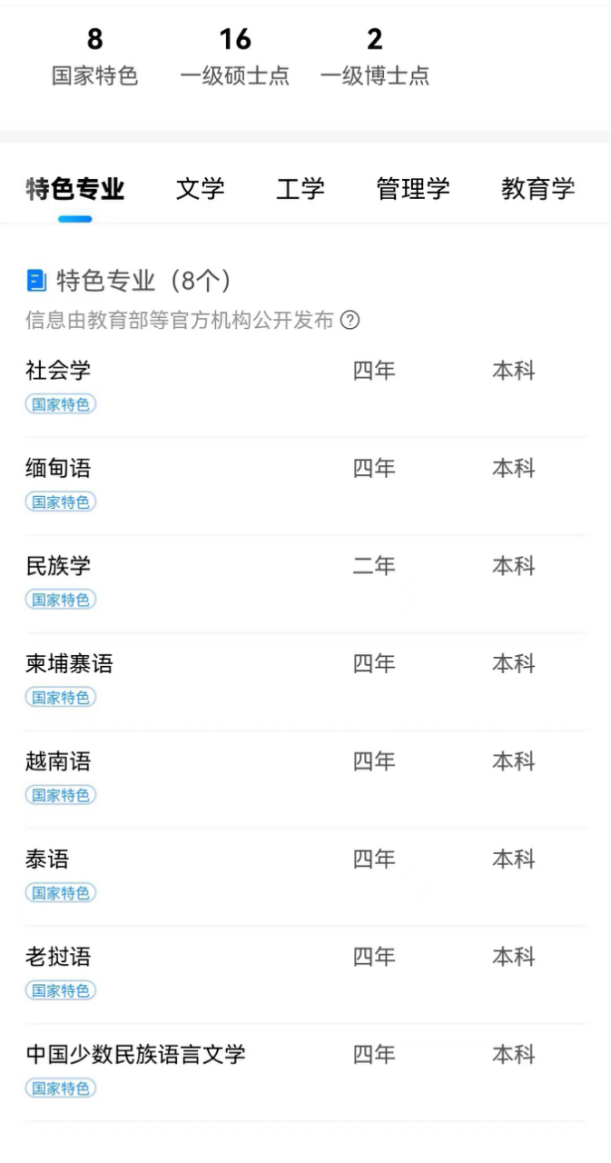Switch to the 工学 tab
Viewport: 611px width, 1163px height.
300,188
